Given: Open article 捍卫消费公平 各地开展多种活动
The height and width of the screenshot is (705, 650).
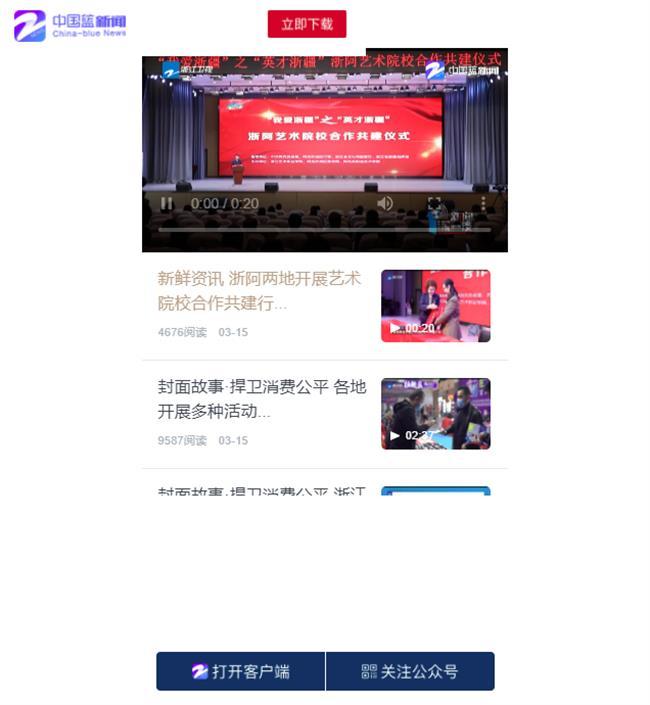Looking at the screenshot, I should click(x=262, y=399).
